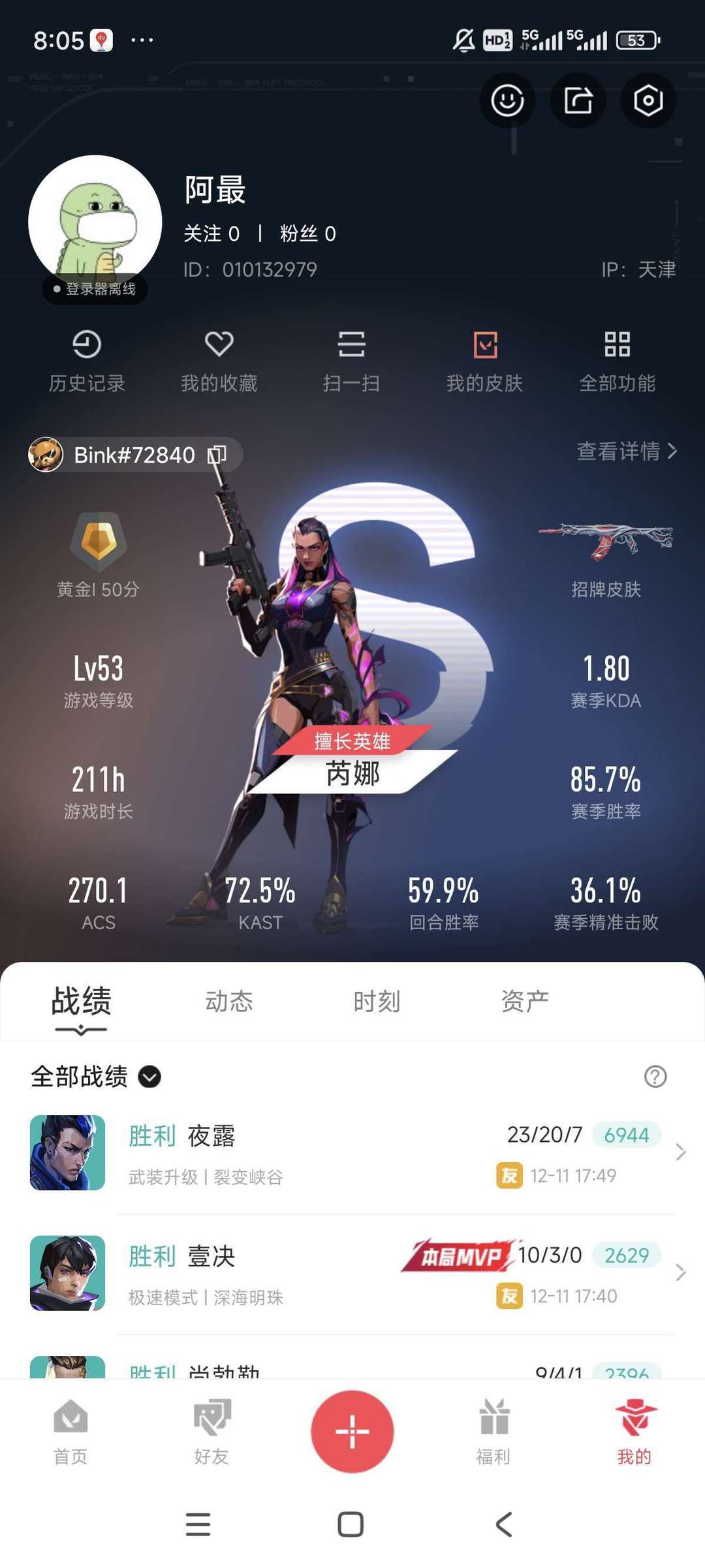Switch to the 动态 tab

pyautogui.click(x=229, y=1001)
